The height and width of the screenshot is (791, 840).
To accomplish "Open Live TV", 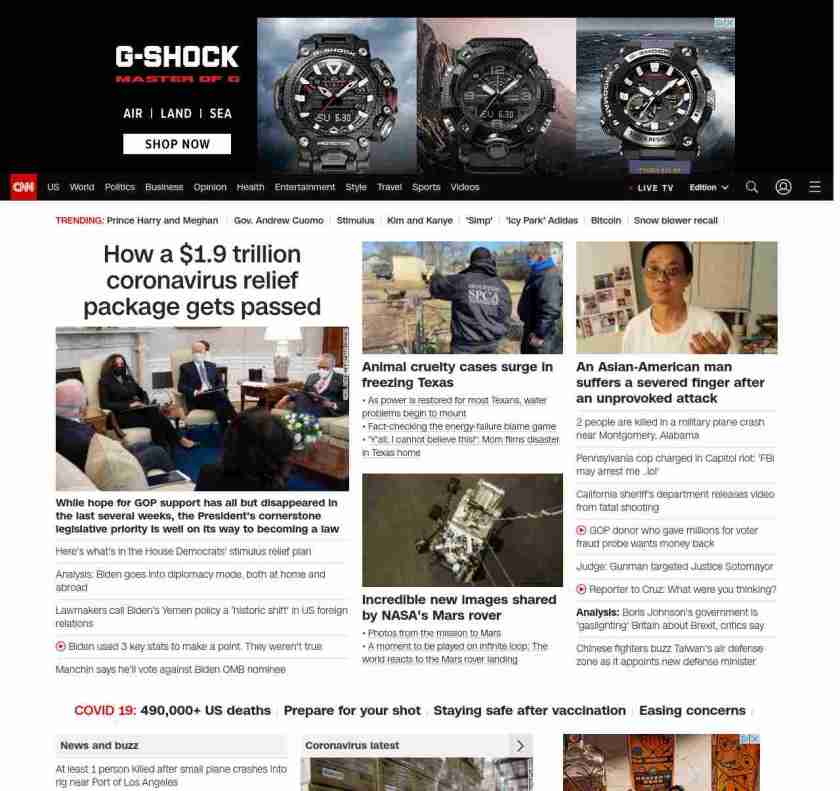I will (654, 188).
